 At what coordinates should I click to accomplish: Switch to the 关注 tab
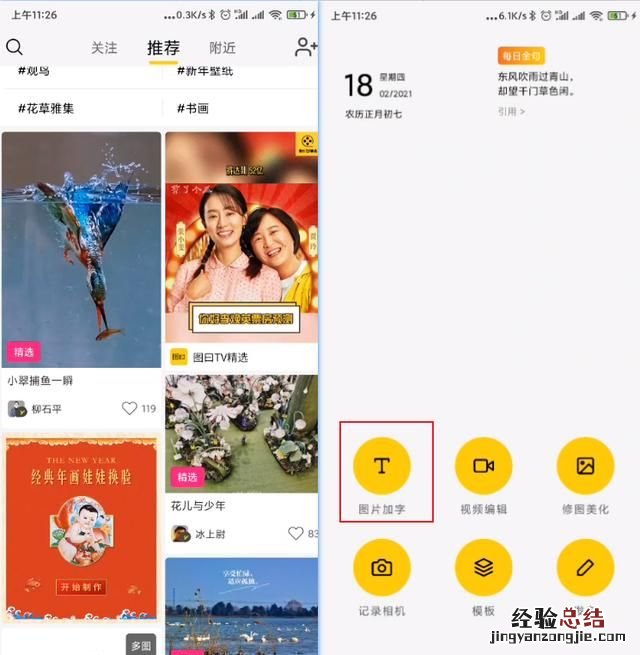click(x=104, y=48)
